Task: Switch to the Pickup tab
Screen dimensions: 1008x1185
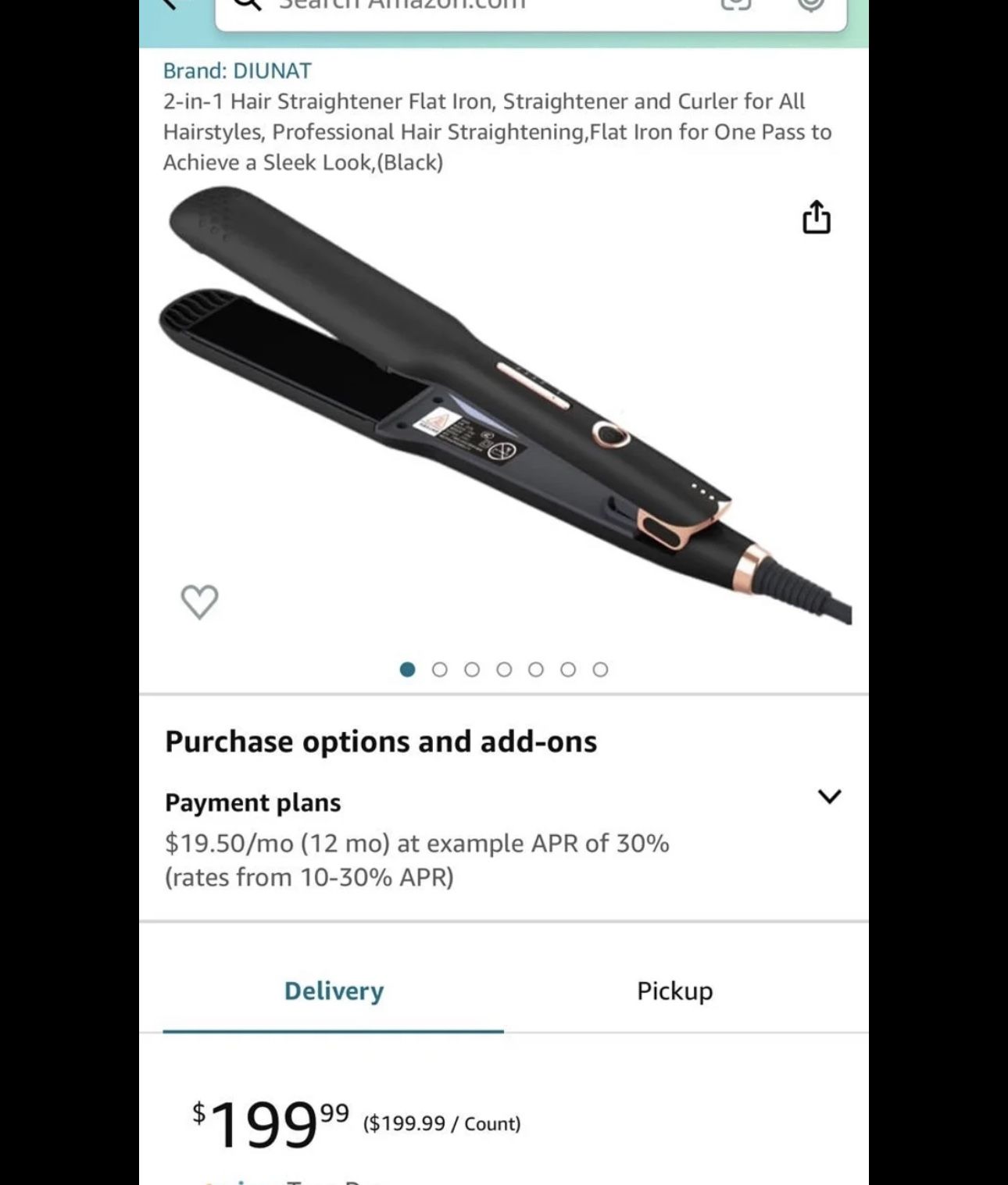Action: 674,990
